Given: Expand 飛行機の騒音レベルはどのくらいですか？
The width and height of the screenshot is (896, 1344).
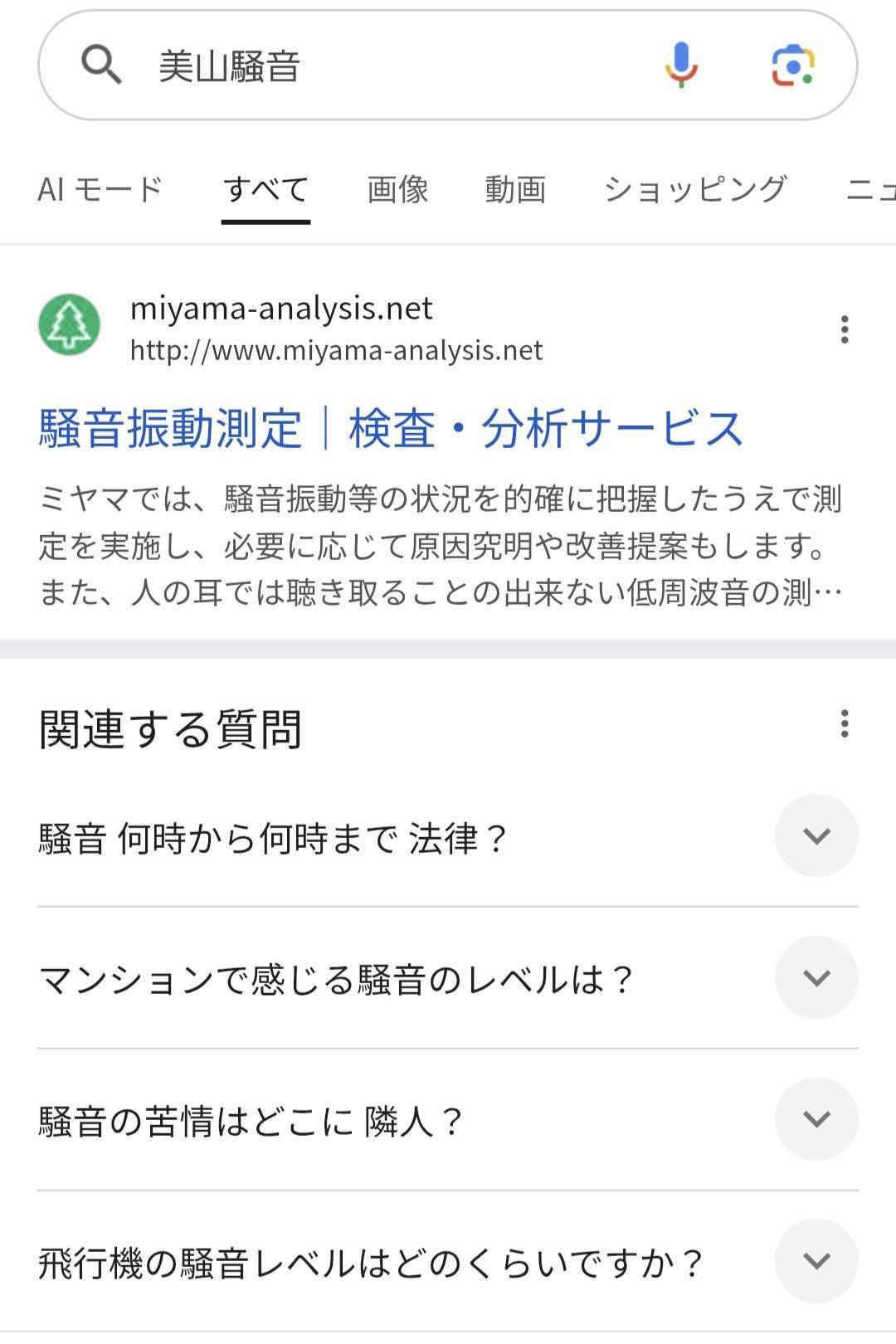Looking at the screenshot, I should point(816,1261).
